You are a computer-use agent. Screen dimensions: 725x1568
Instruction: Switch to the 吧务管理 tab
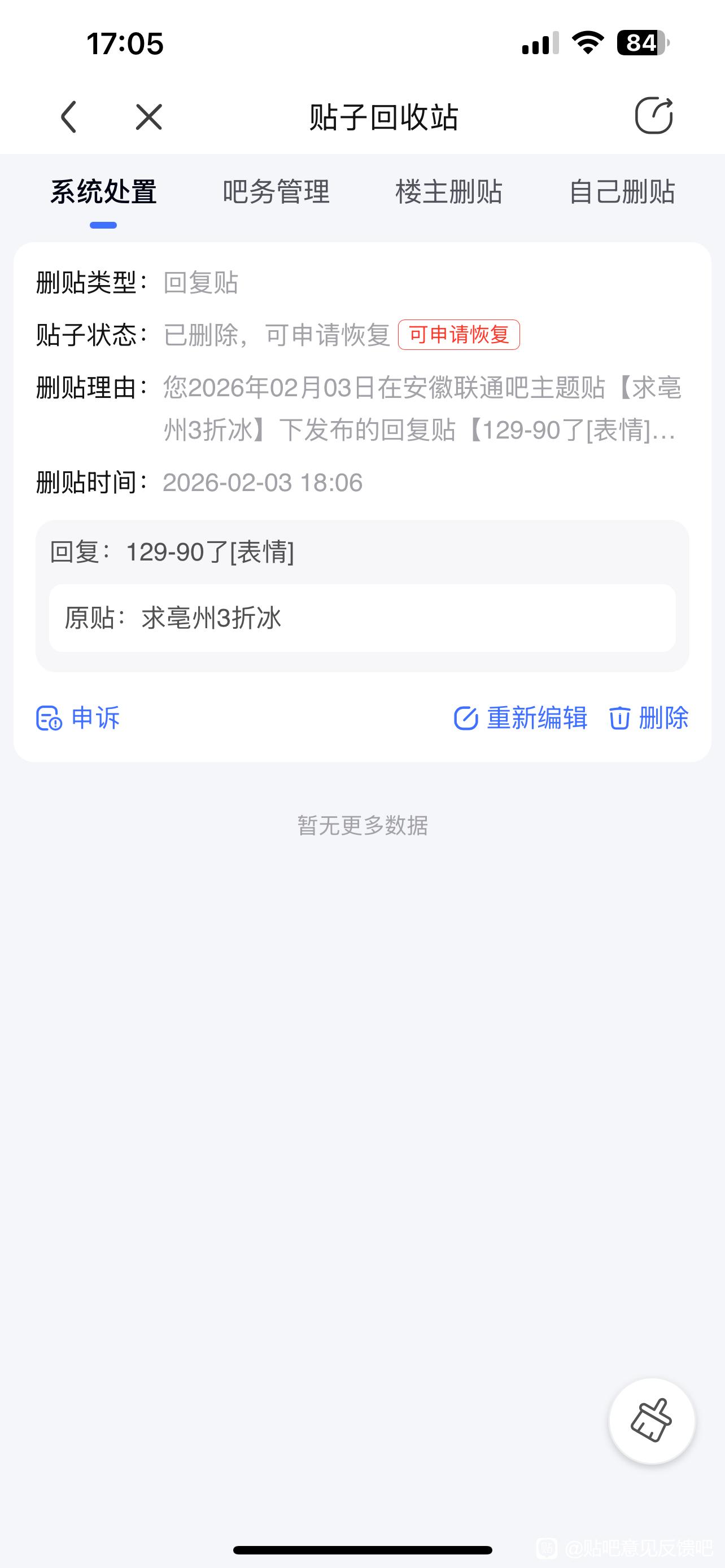pyautogui.click(x=276, y=192)
